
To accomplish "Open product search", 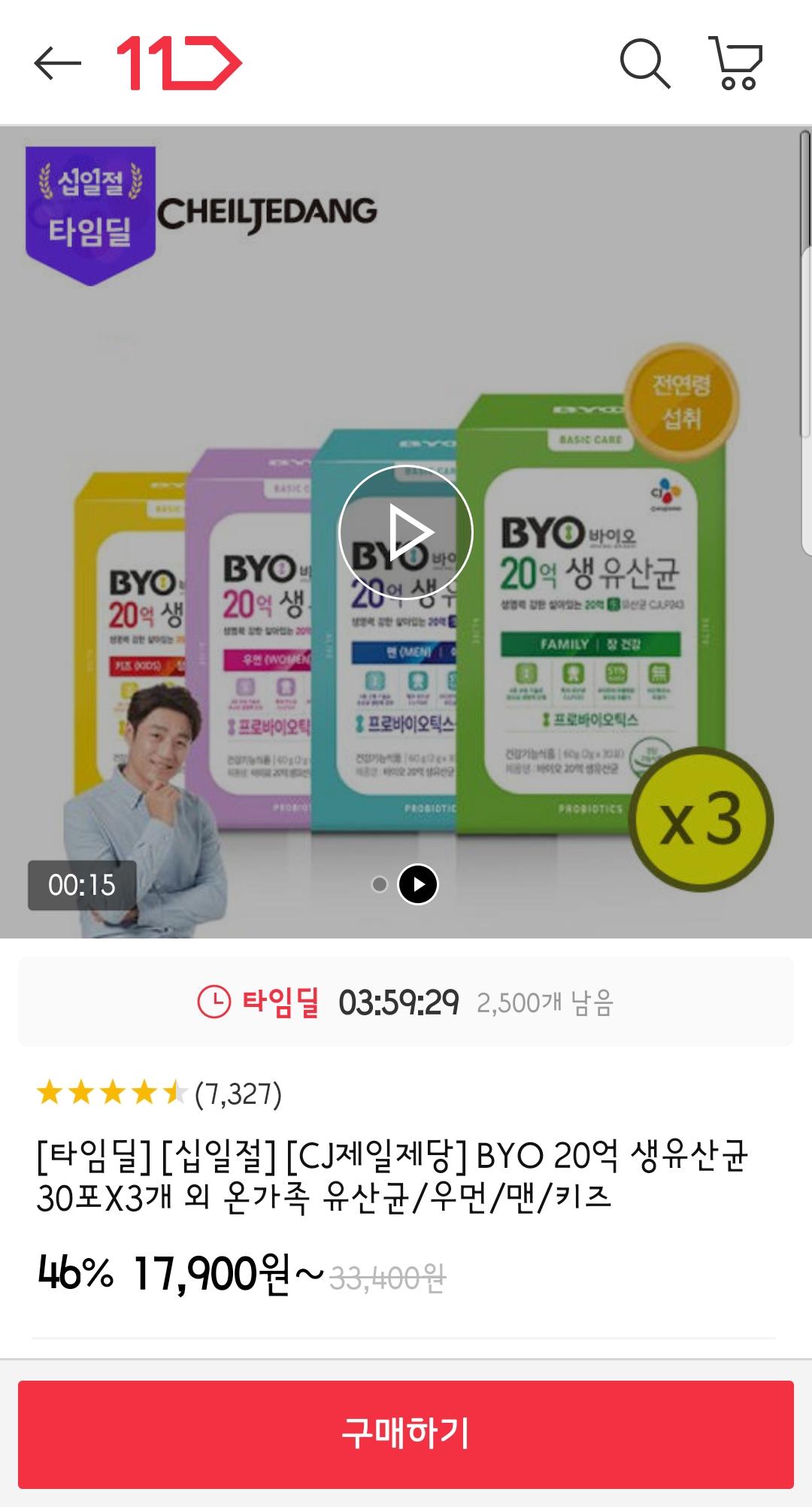I will (644, 63).
